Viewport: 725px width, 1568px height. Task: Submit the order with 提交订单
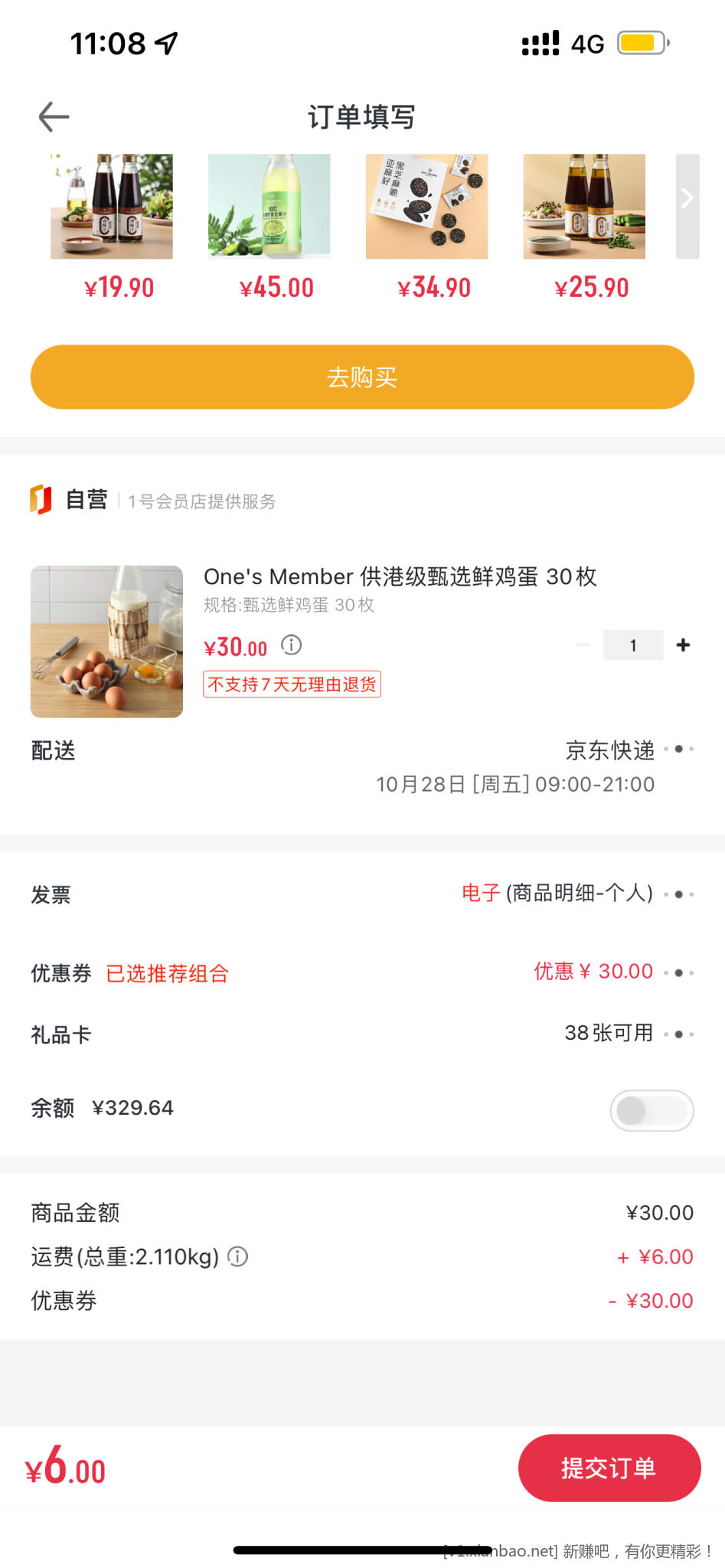point(609,1468)
